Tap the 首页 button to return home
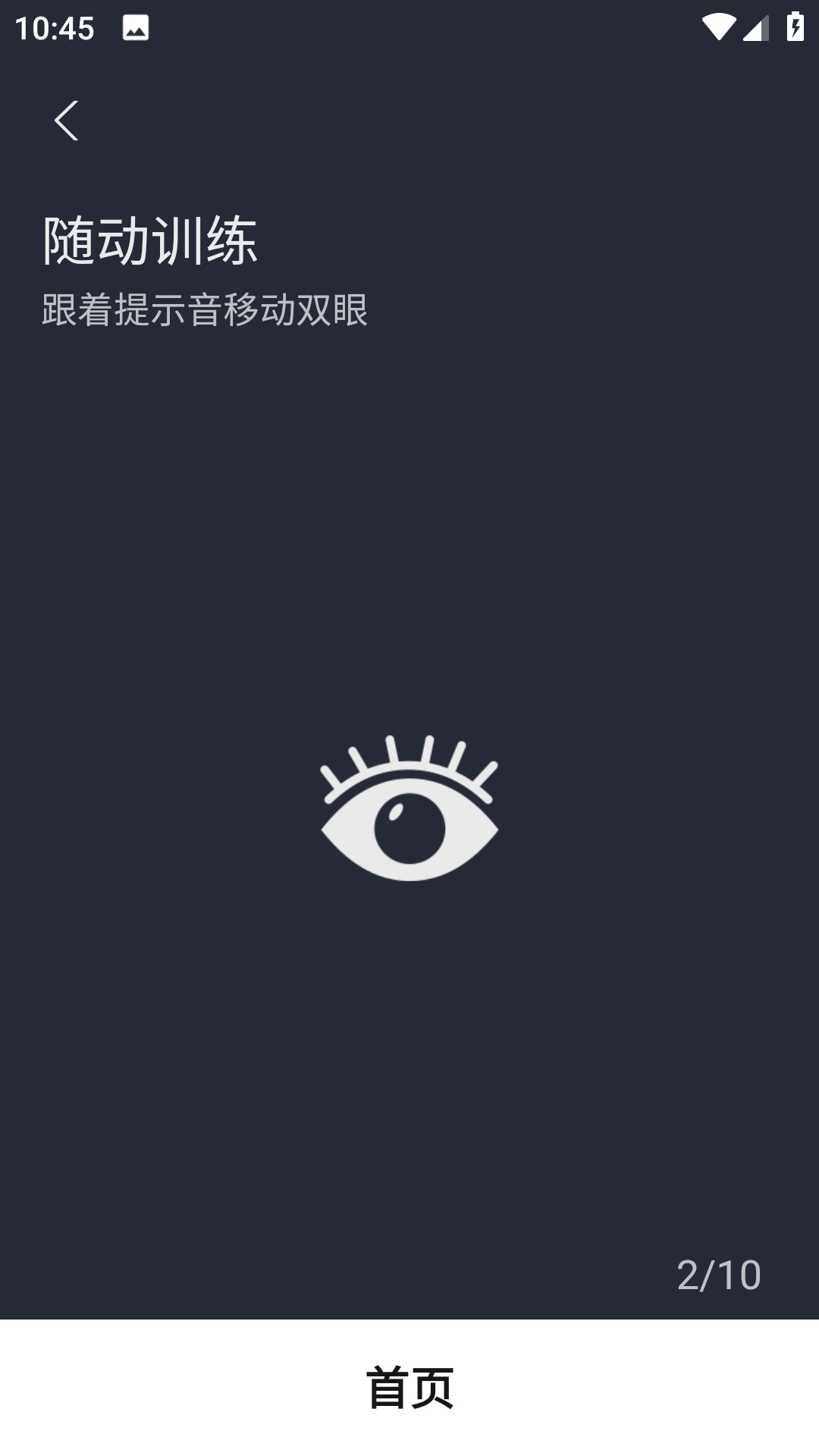This screenshot has height=1456, width=819. (x=409, y=1387)
